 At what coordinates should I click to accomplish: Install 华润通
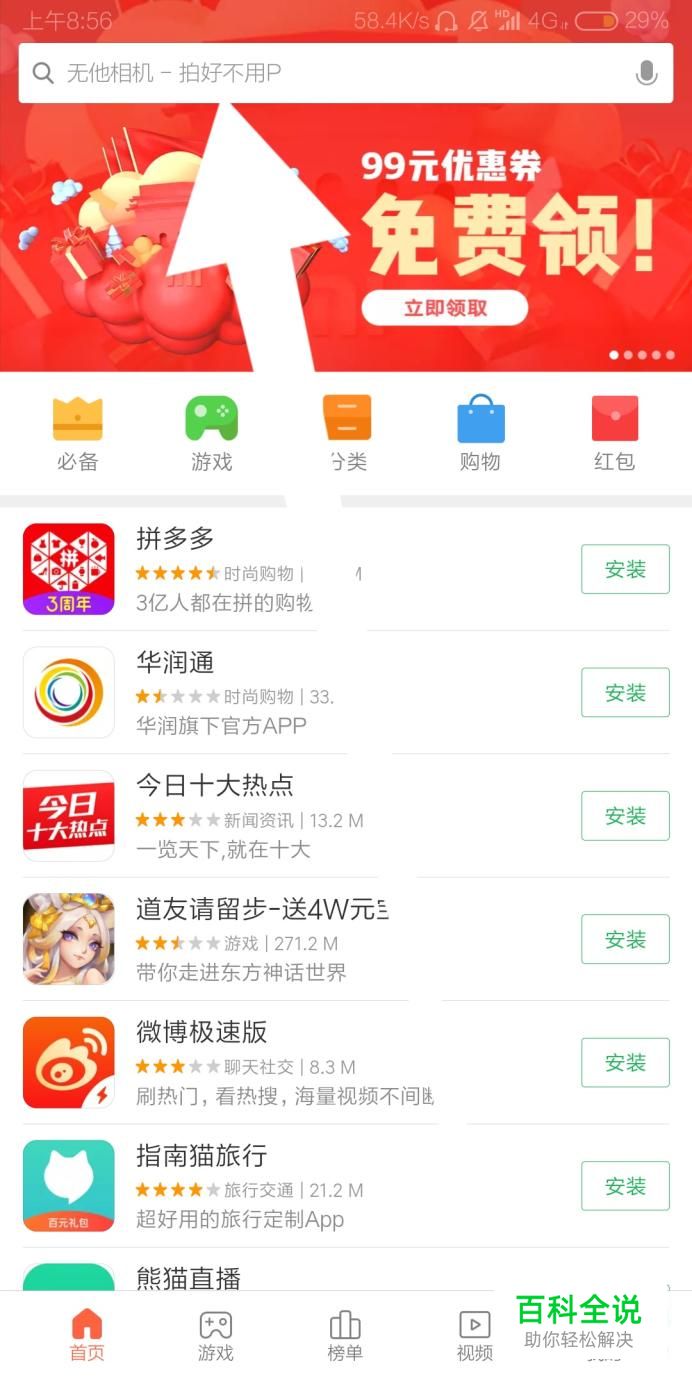tap(625, 692)
